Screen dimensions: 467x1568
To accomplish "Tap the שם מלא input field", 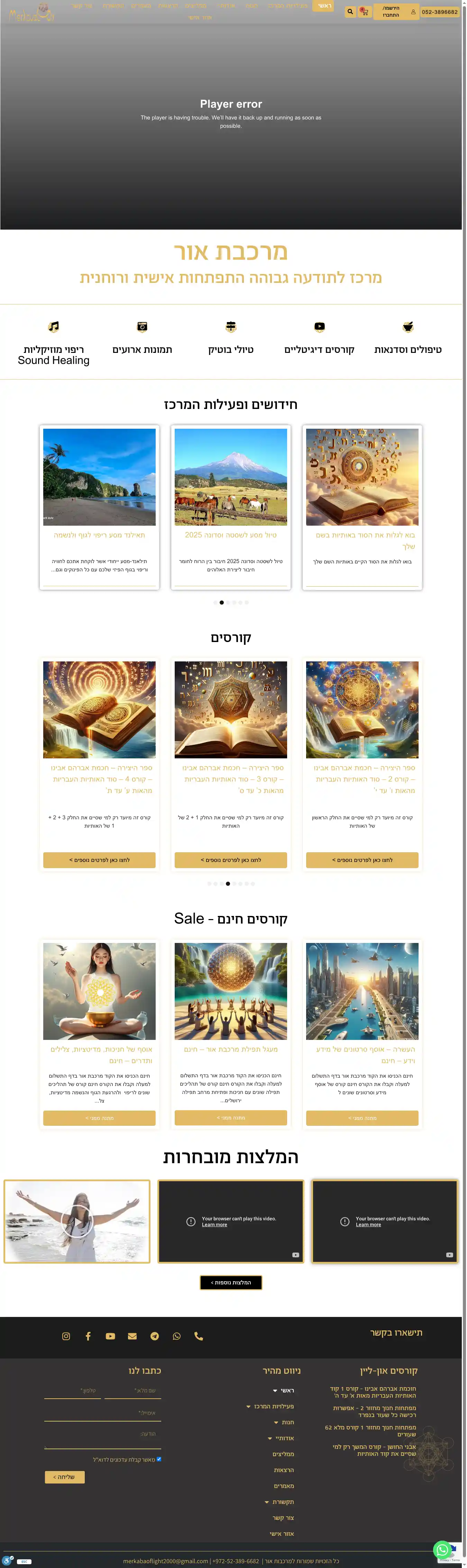I will (132, 1391).
